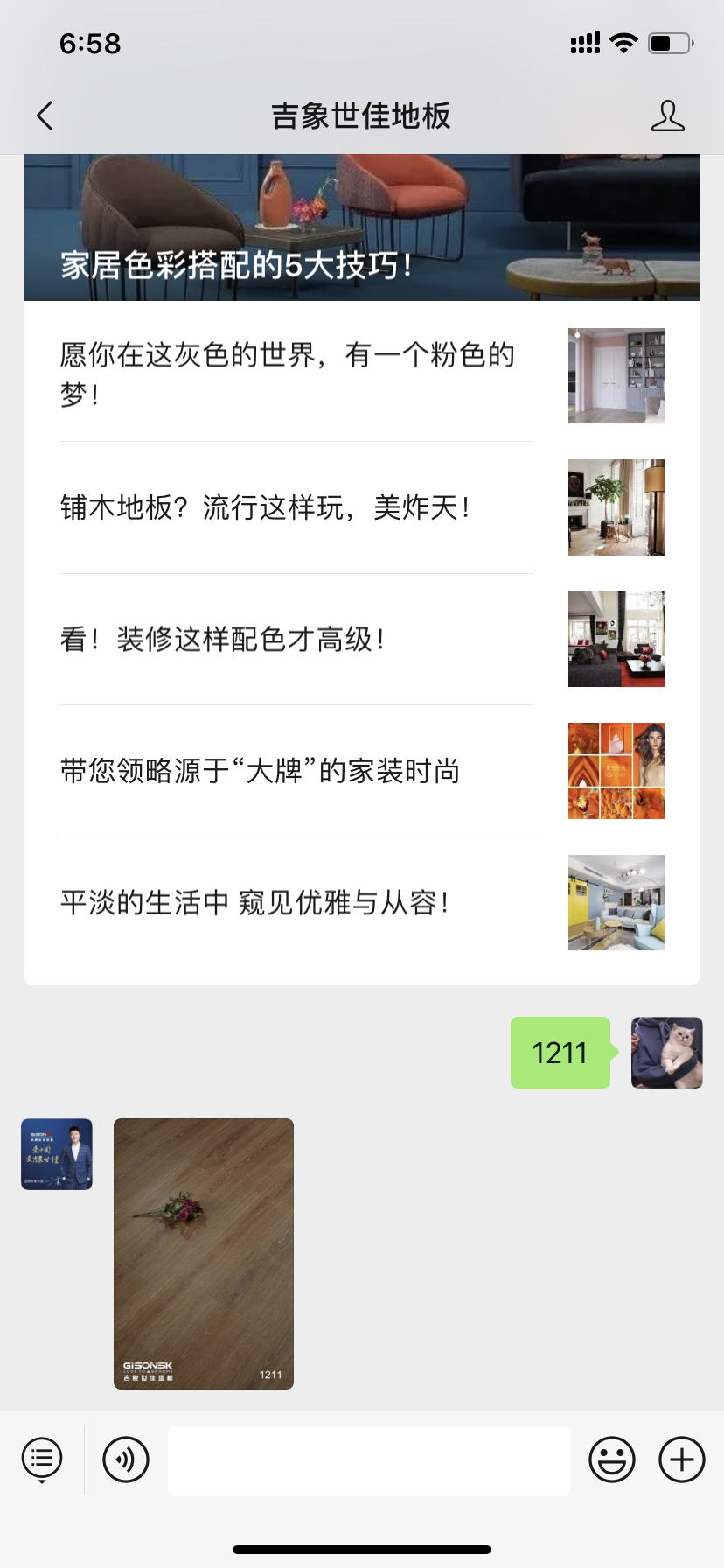This screenshot has height=1568, width=724.
Task: Open the plus attachments menu
Action: pos(682,1459)
